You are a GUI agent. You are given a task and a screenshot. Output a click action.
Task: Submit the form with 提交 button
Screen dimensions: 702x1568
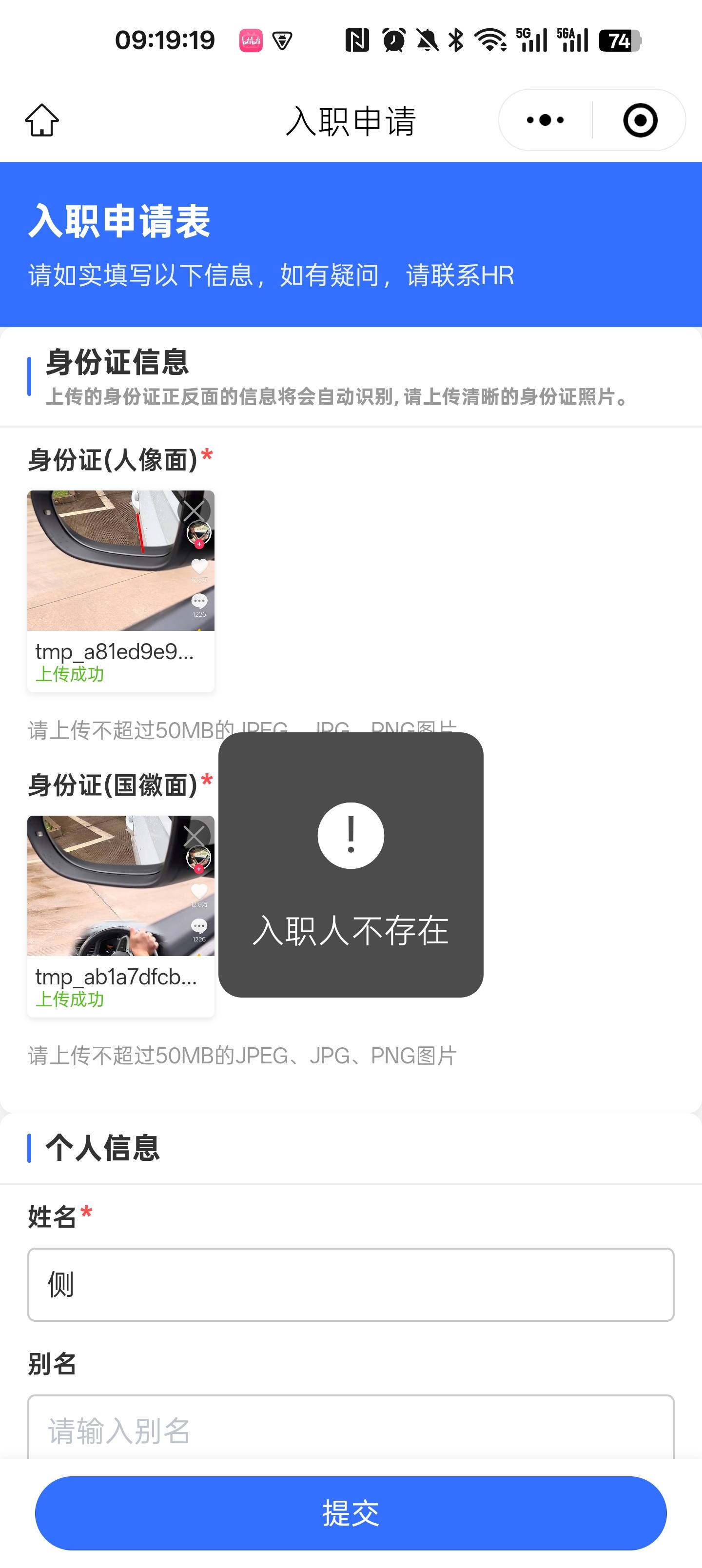[x=351, y=1512]
